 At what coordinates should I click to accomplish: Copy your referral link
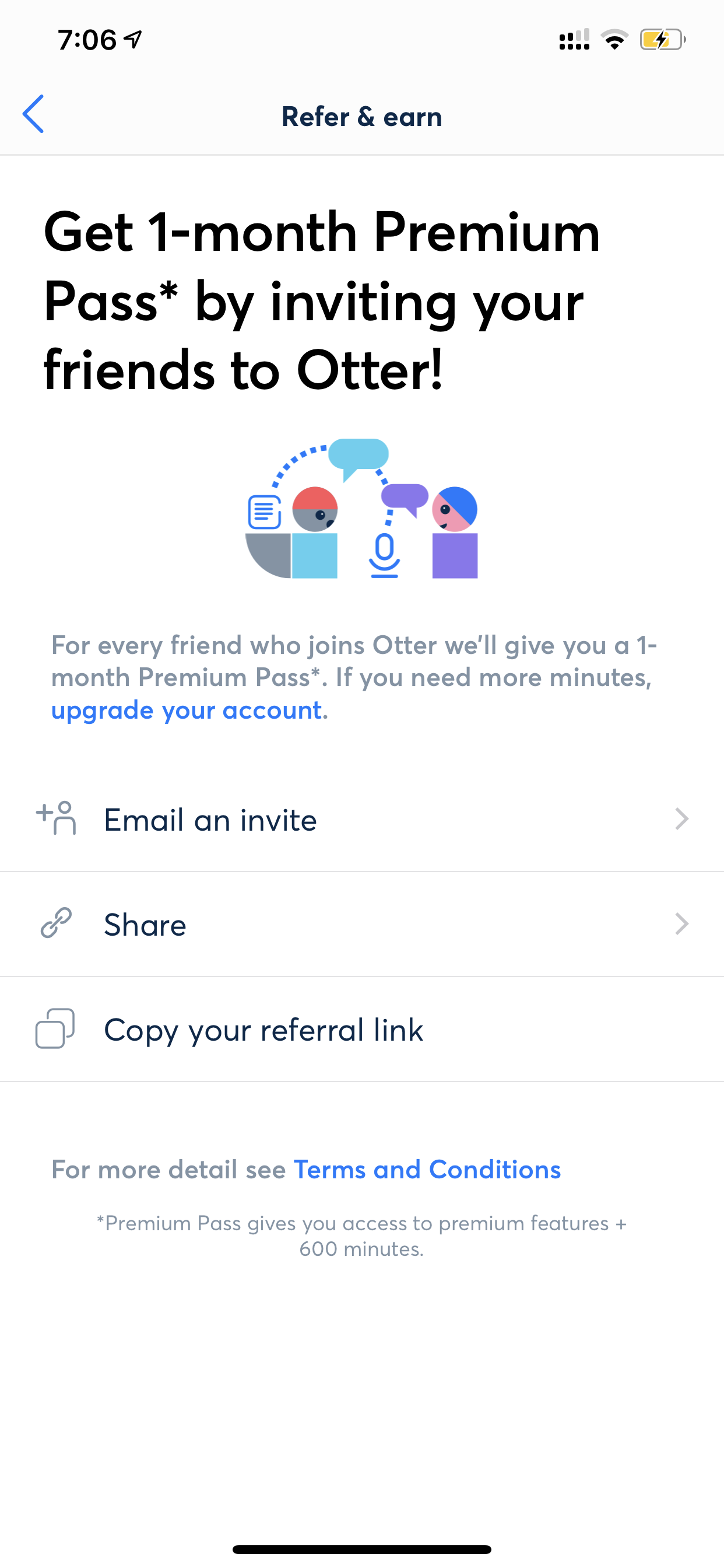click(x=361, y=1030)
